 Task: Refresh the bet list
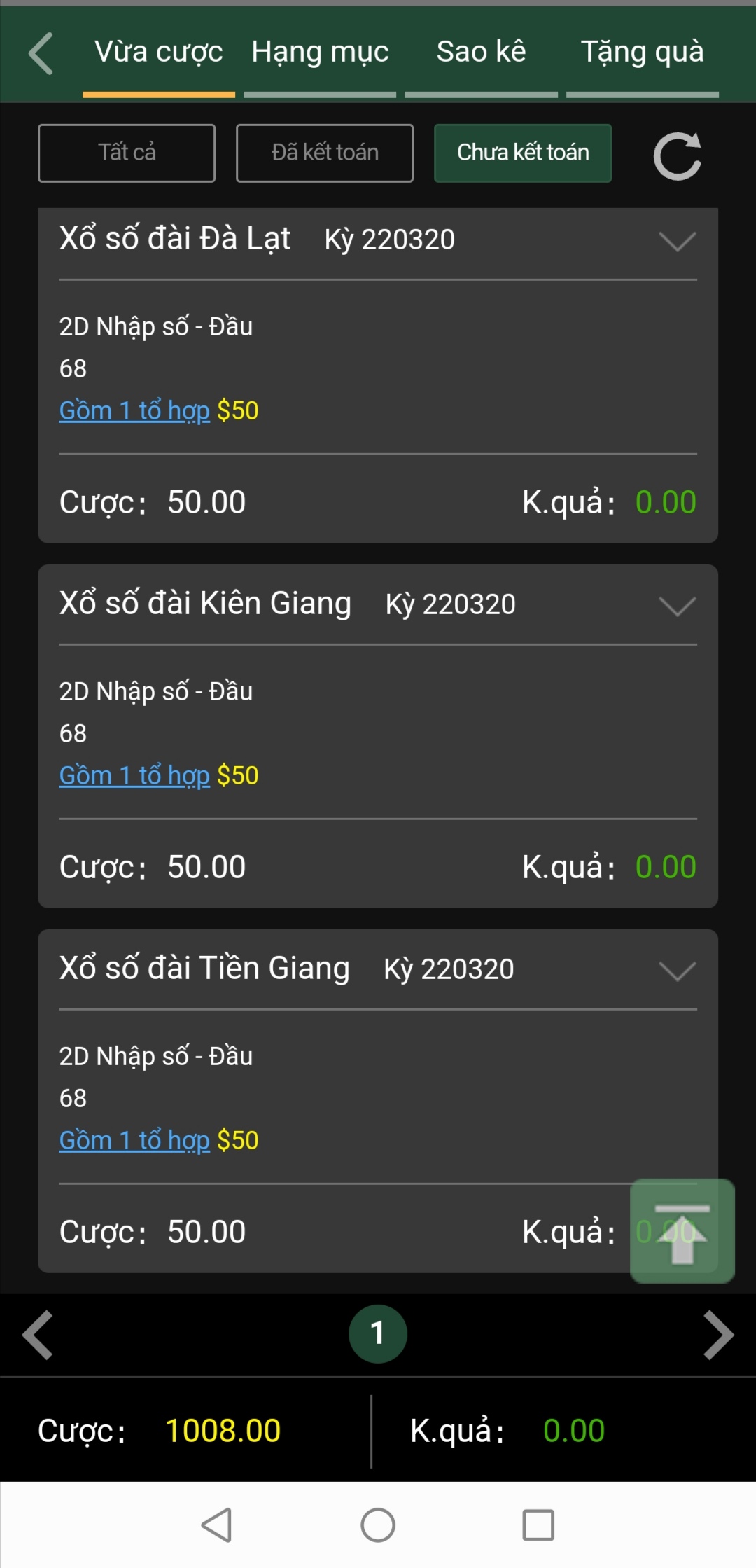pyautogui.click(x=677, y=155)
